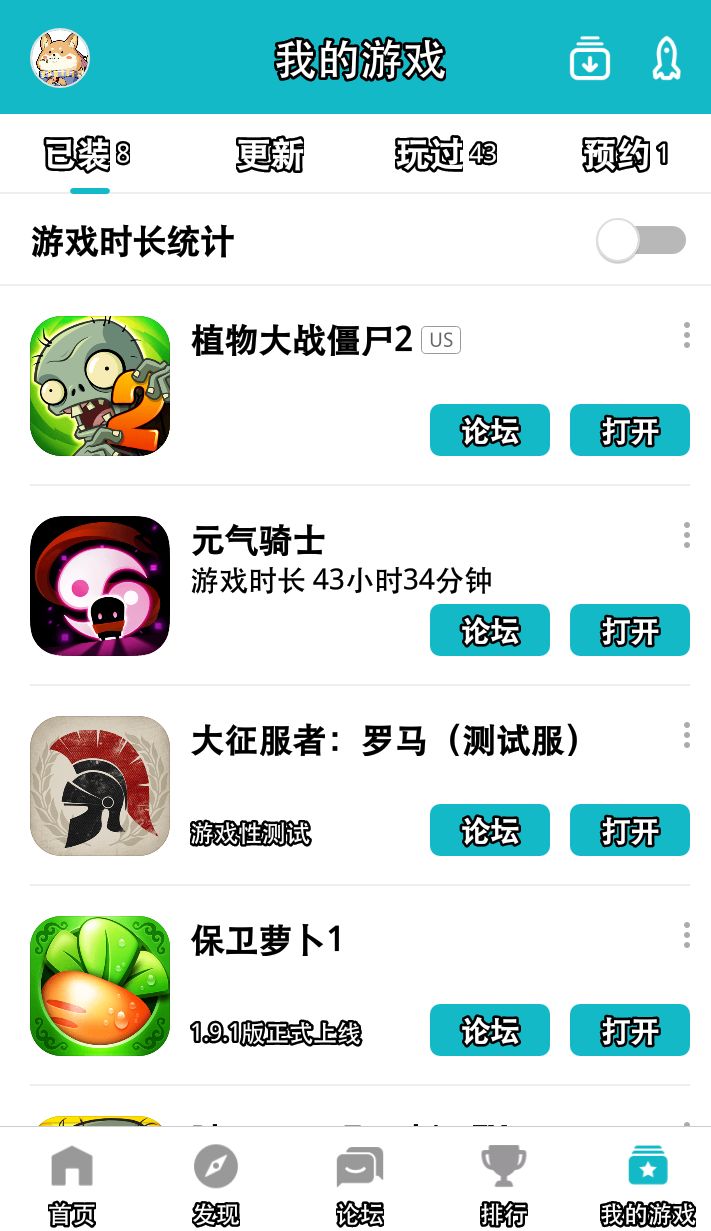This screenshot has width=711, height=1231.
Task: Enable the 游戏时长统计 switch
Action: (x=641, y=241)
